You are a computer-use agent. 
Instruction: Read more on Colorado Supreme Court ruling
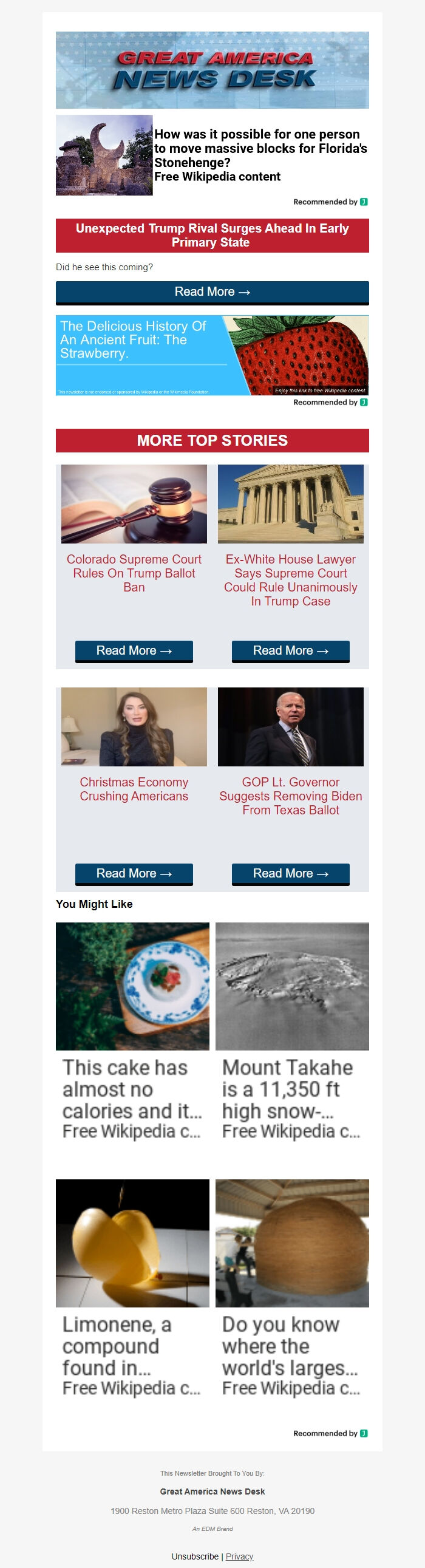pos(134,650)
